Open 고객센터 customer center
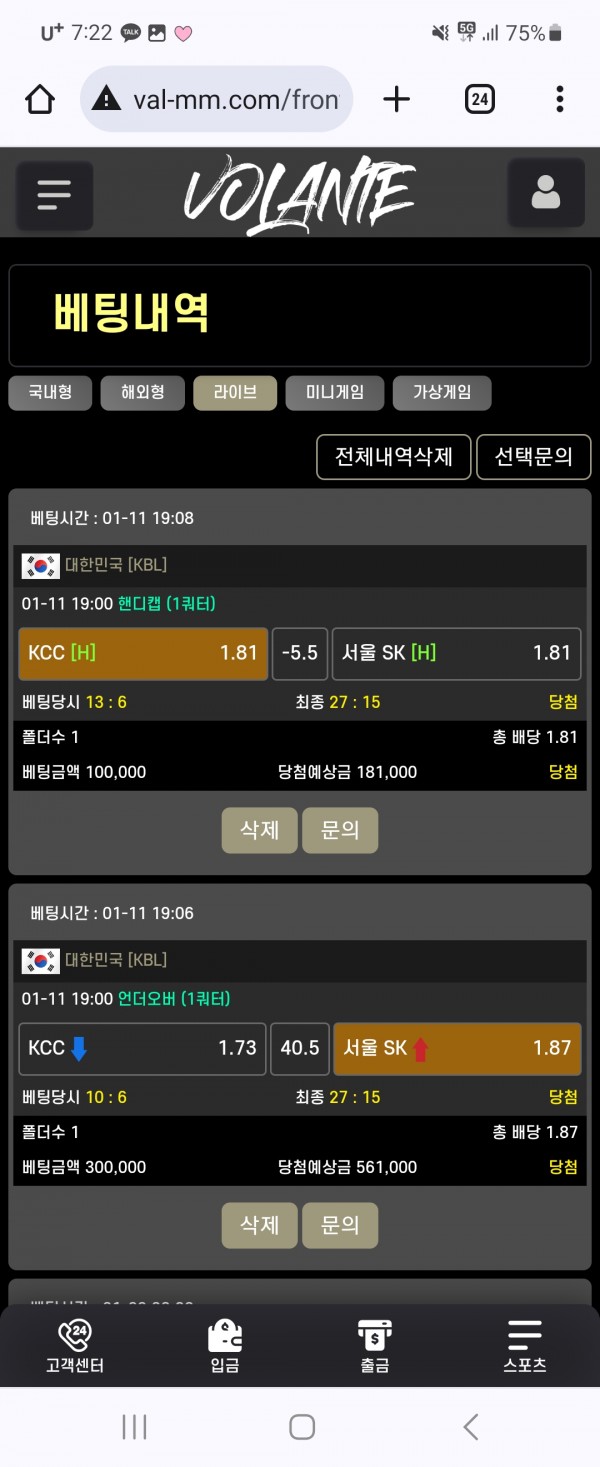The height and width of the screenshot is (1467, 600). (x=75, y=1346)
